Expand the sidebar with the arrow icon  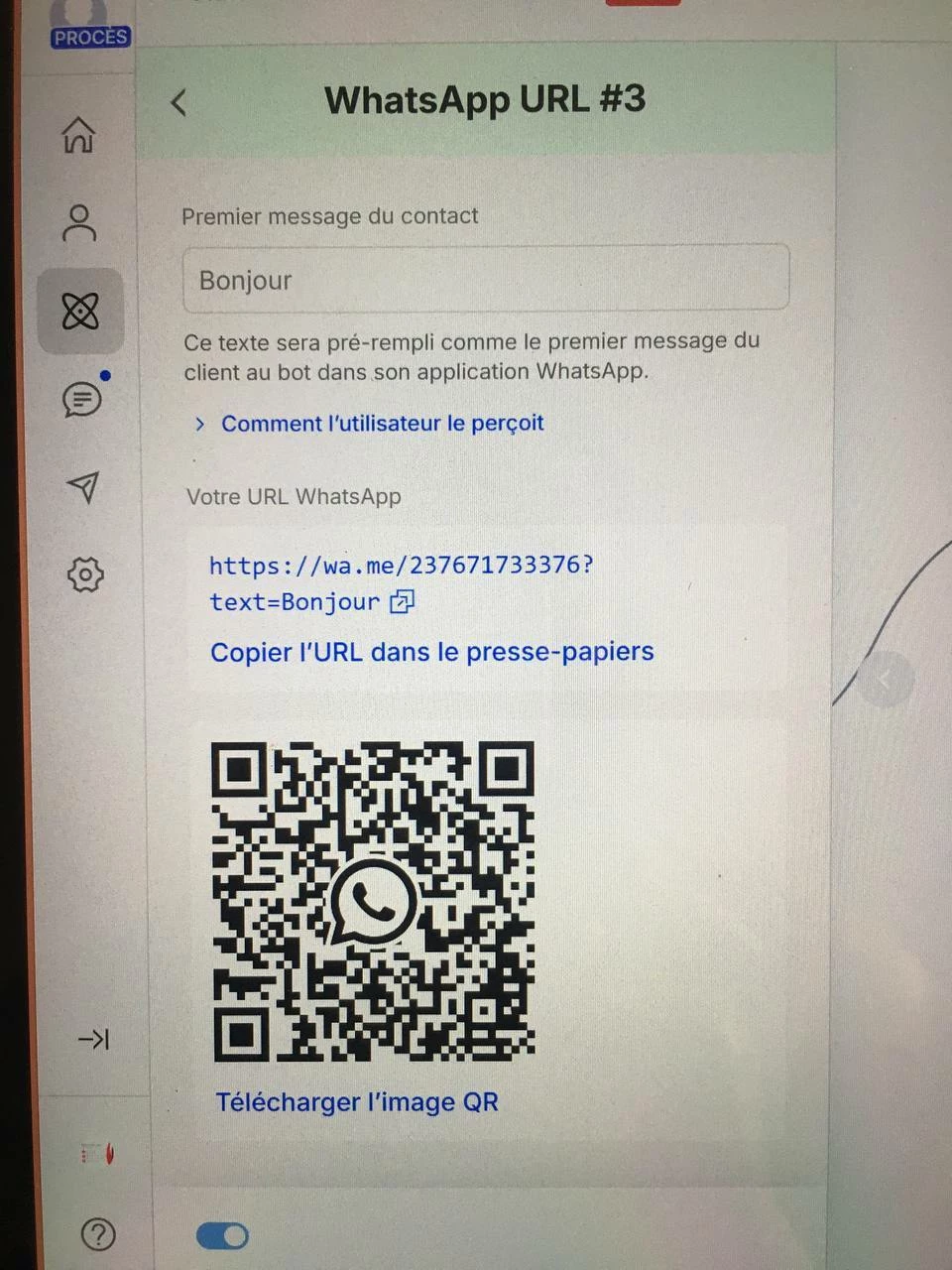pyautogui.click(x=93, y=1039)
